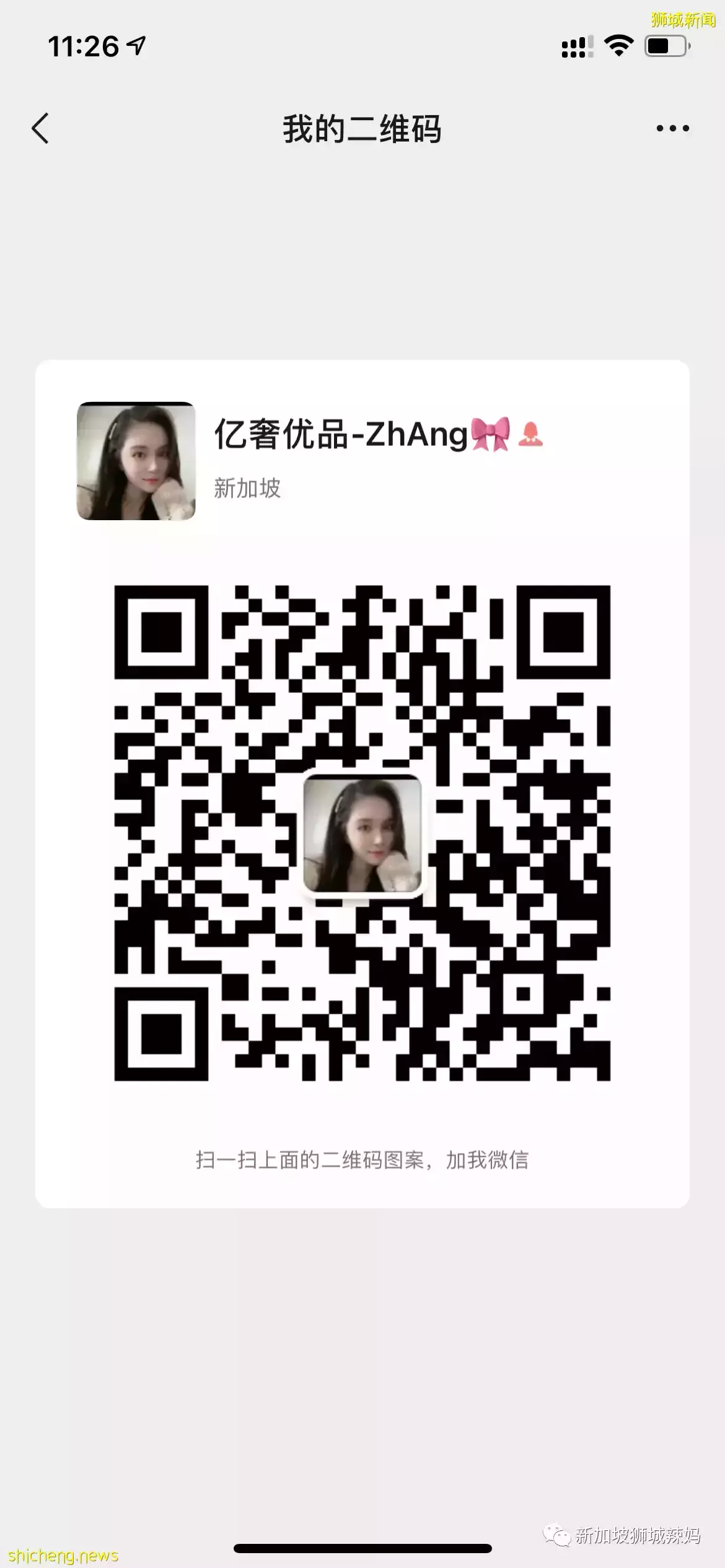
Task: Tap the back arrow to exit QR screen
Action: click(41, 127)
